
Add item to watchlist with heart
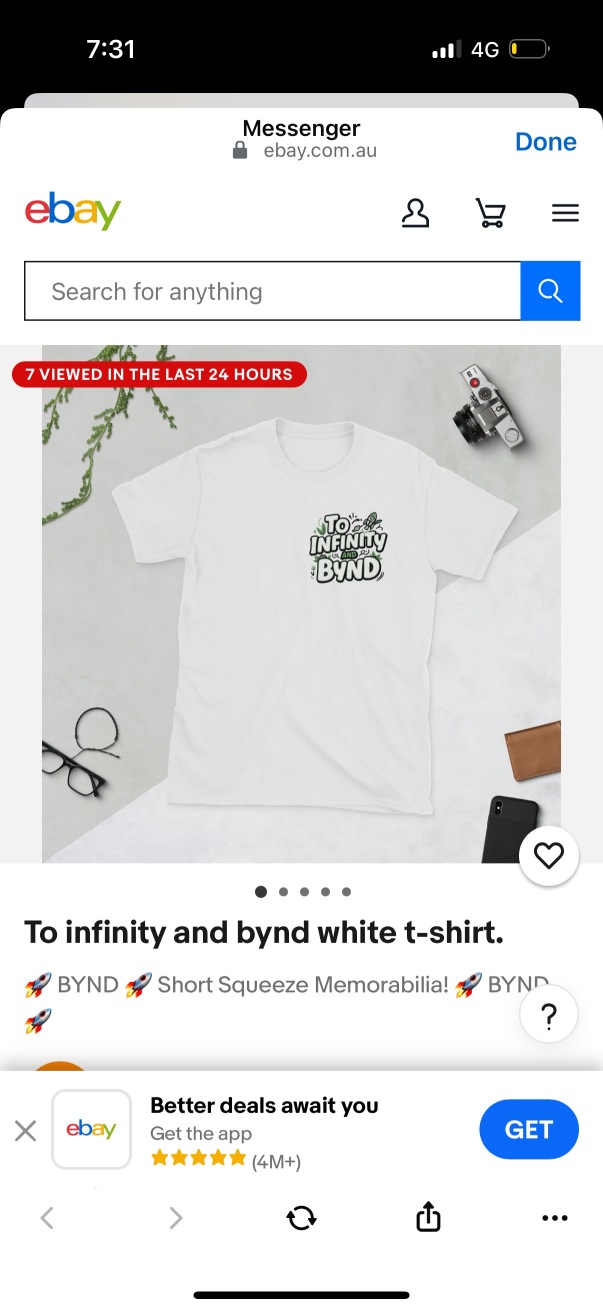(549, 856)
